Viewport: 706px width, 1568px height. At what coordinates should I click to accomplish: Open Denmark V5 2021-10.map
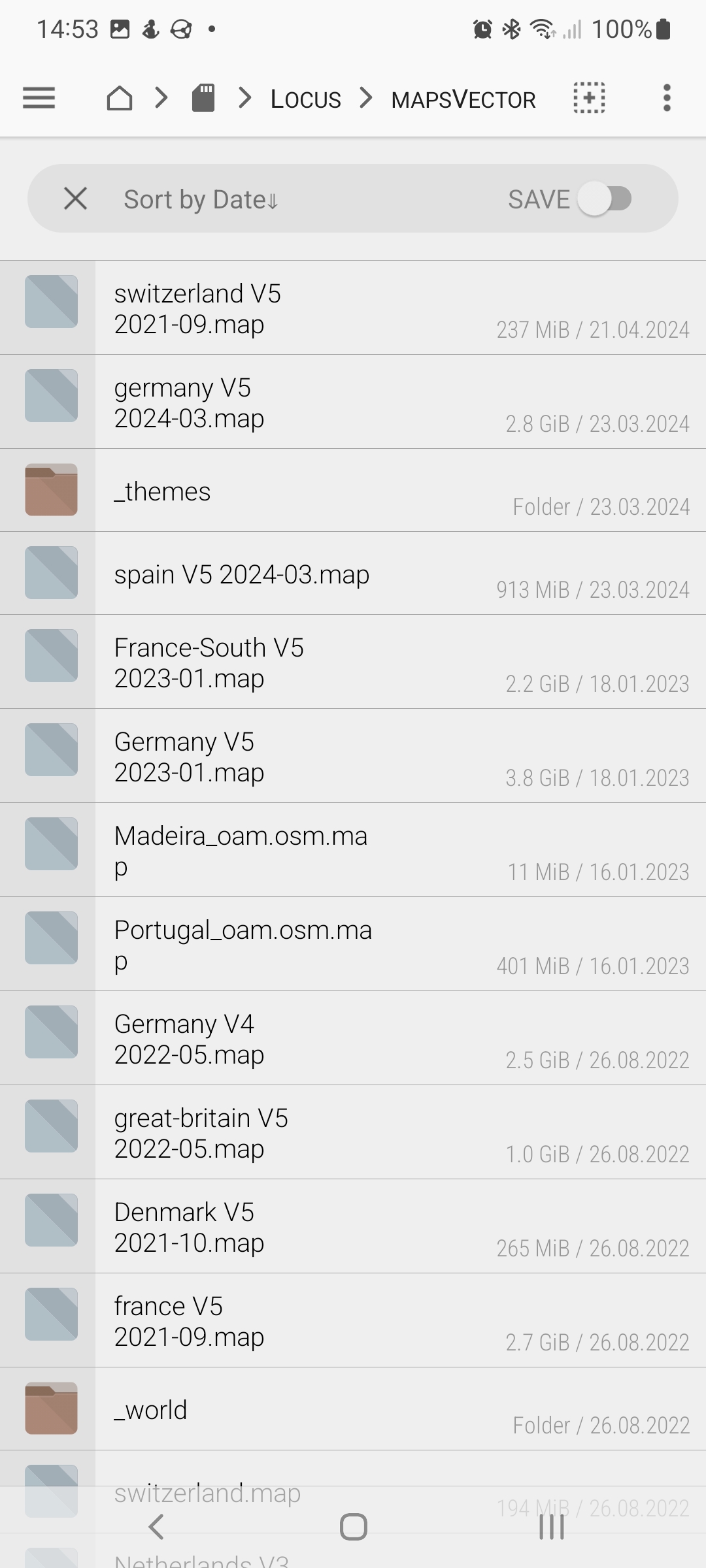point(353,1227)
